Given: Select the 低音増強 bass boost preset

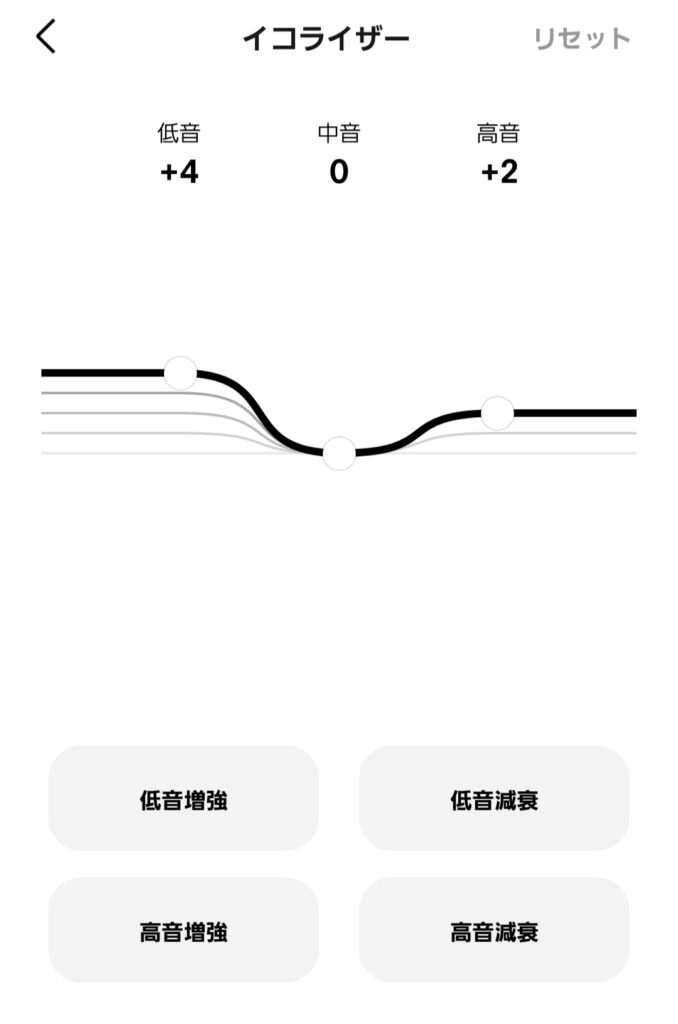Looking at the screenshot, I should point(183,799).
